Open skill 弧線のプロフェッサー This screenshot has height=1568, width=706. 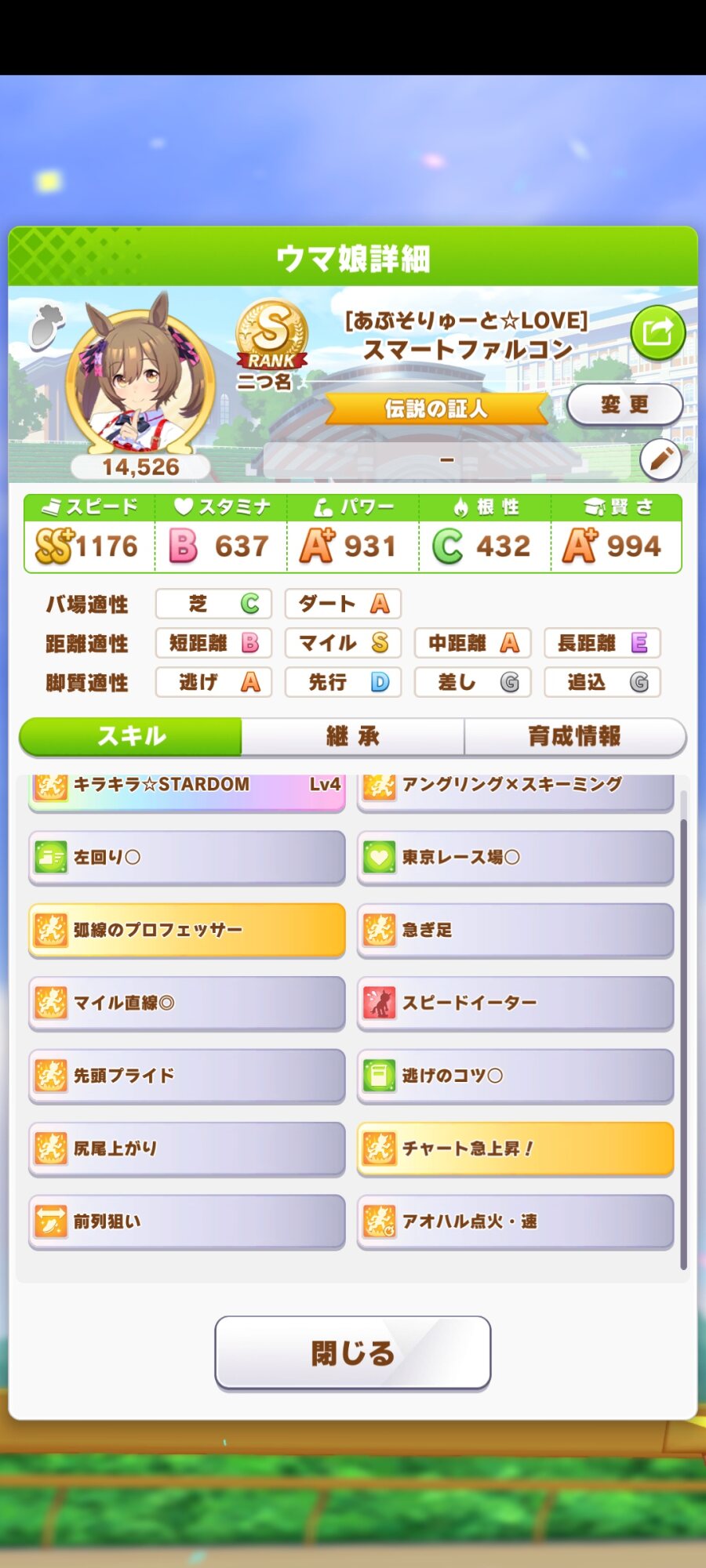pyautogui.click(x=187, y=930)
